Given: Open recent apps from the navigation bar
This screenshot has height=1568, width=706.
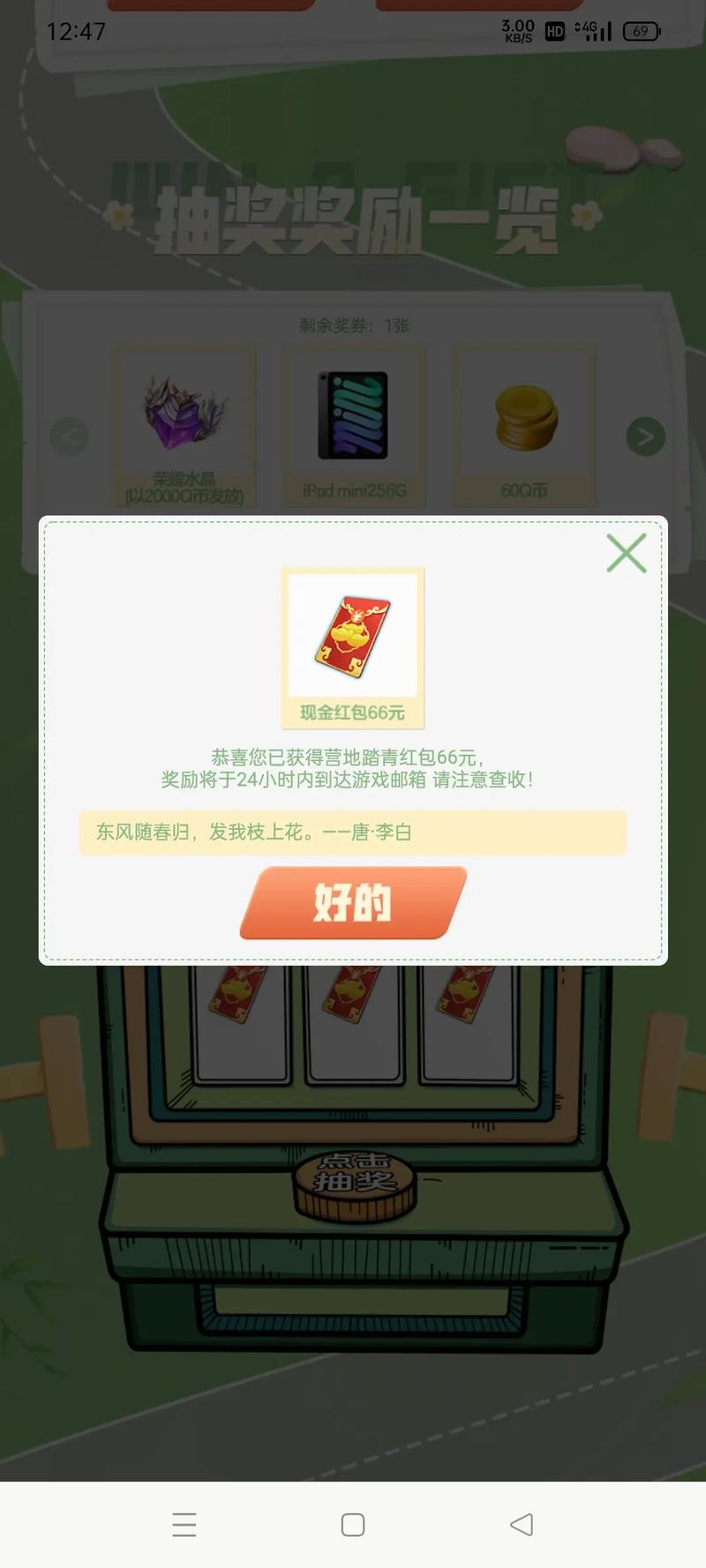Looking at the screenshot, I should pyautogui.click(x=184, y=1524).
